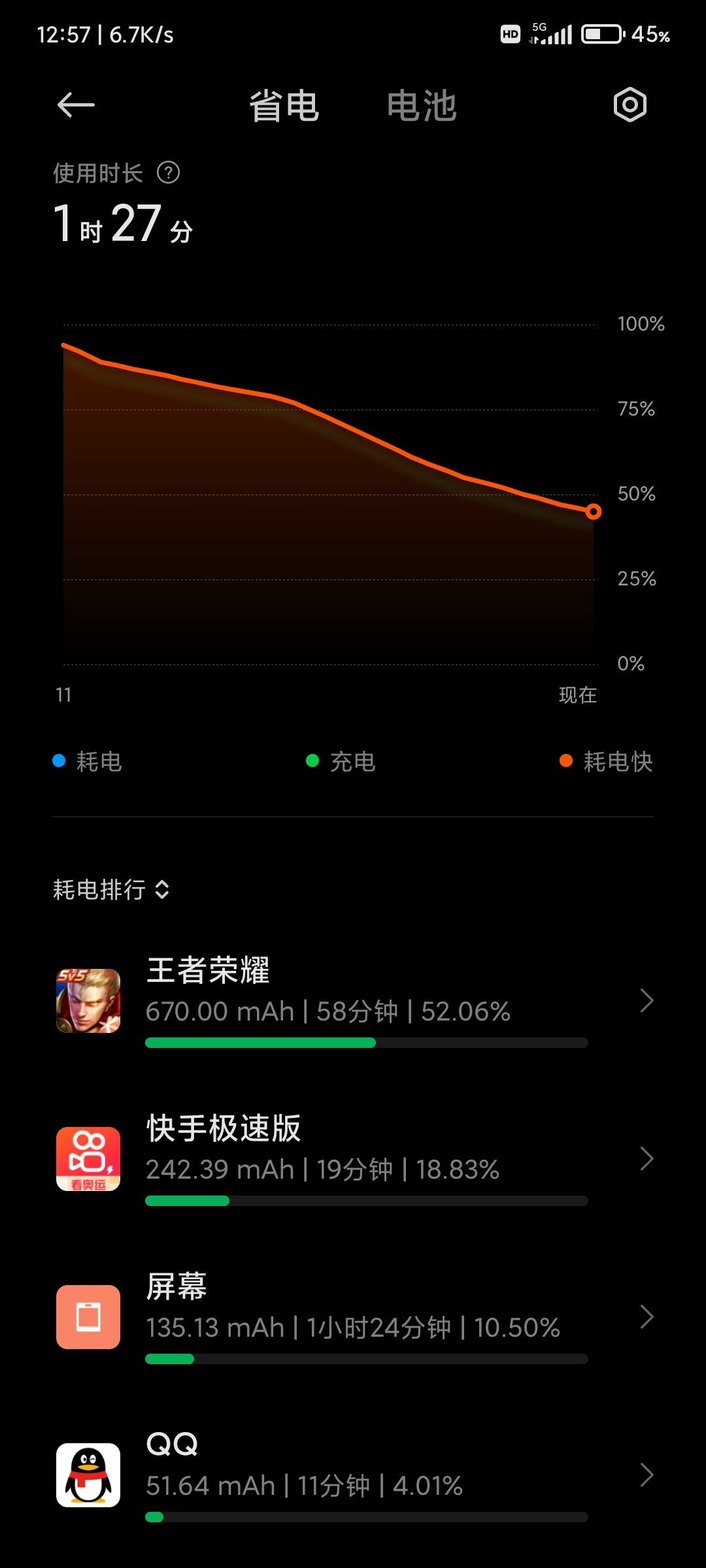Open battery settings via the gear icon
Image resolution: width=706 pixels, height=1568 pixels.
tap(630, 105)
